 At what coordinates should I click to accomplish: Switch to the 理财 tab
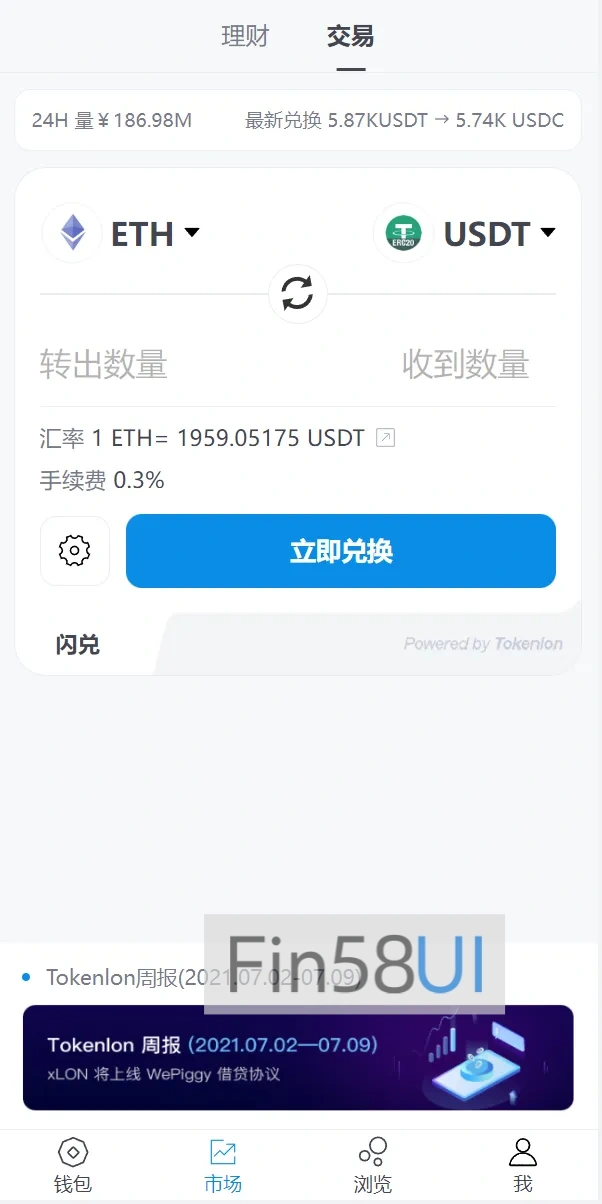pyautogui.click(x=245, y=37)
